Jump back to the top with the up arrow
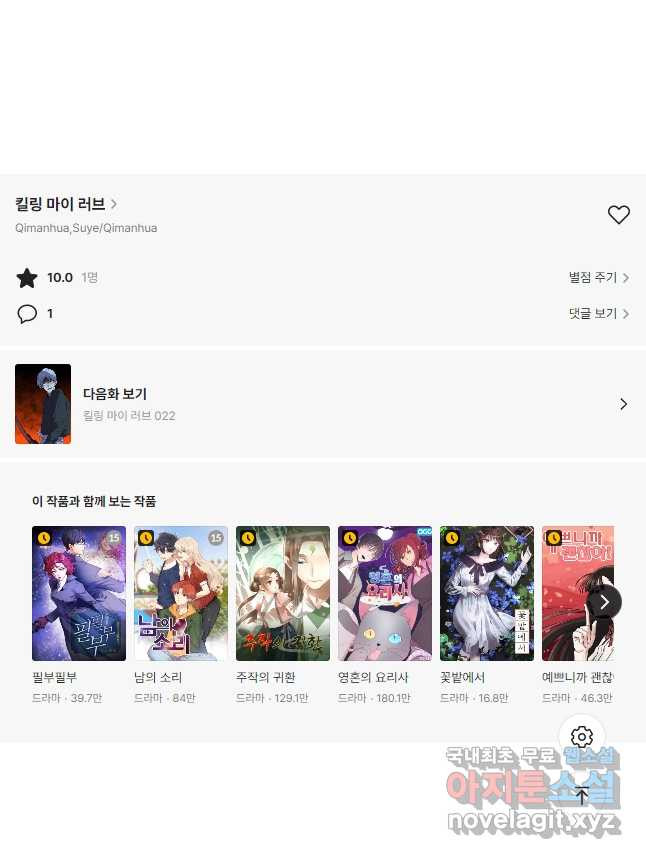Screen dimensions: 646x859 [x=582, y=796]
